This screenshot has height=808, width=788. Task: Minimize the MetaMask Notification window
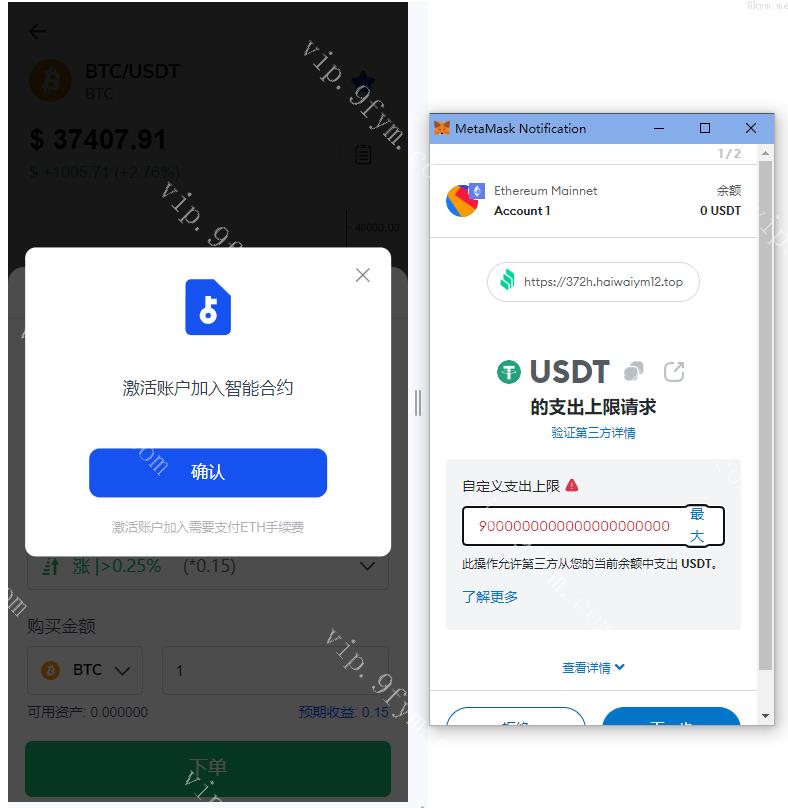point(659,128)
